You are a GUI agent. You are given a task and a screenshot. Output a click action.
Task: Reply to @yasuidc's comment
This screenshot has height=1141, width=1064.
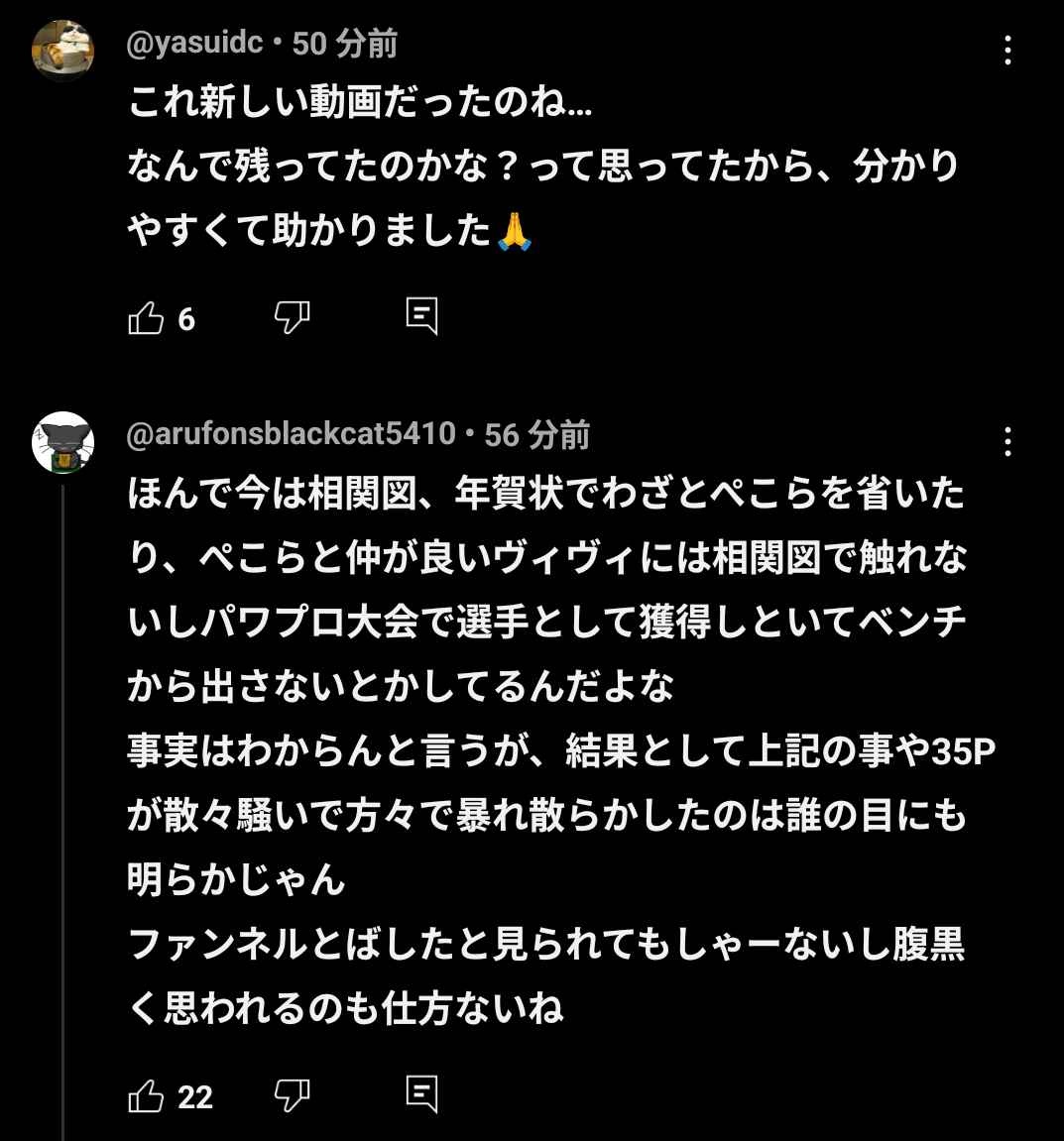(421, 315)
